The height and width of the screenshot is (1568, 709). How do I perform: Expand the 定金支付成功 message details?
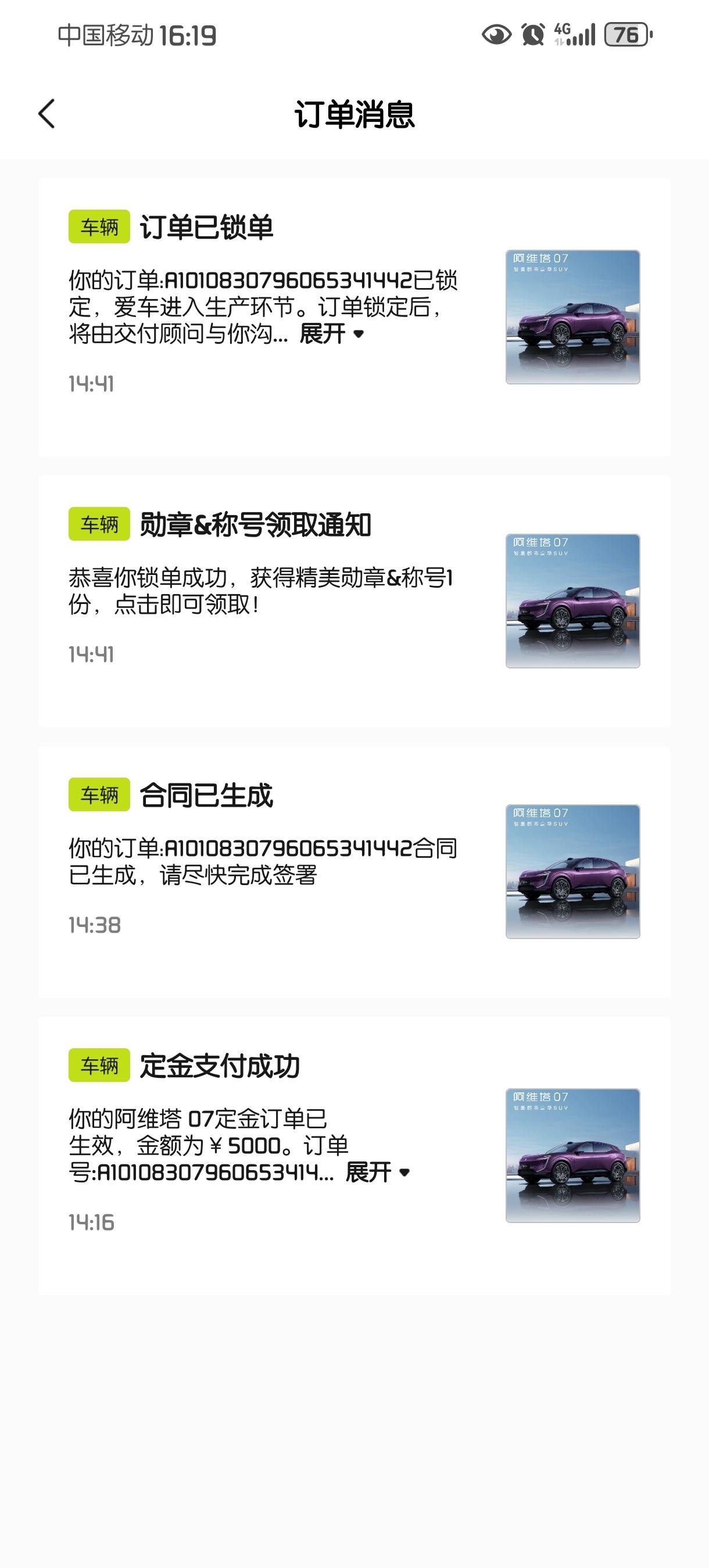(378, 1172)
